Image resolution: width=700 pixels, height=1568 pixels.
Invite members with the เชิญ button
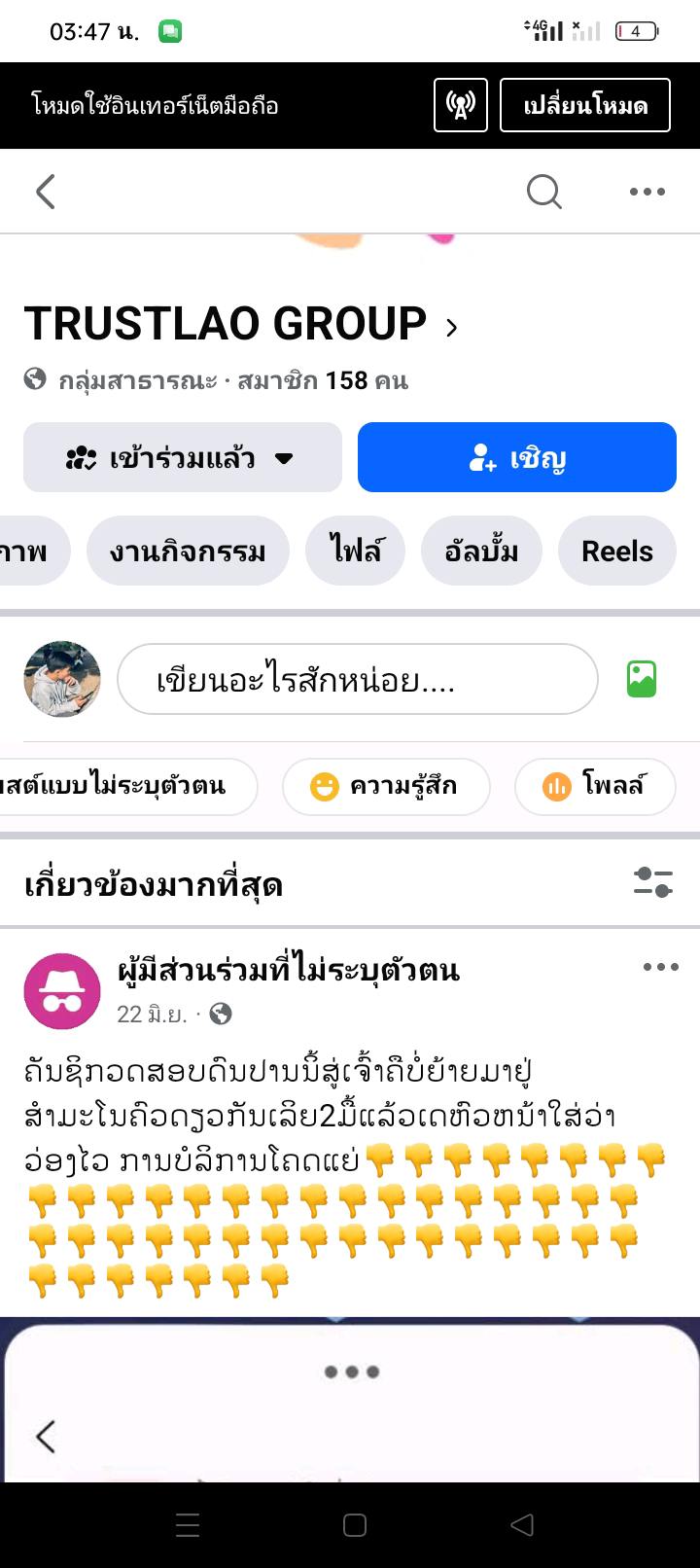517,457
